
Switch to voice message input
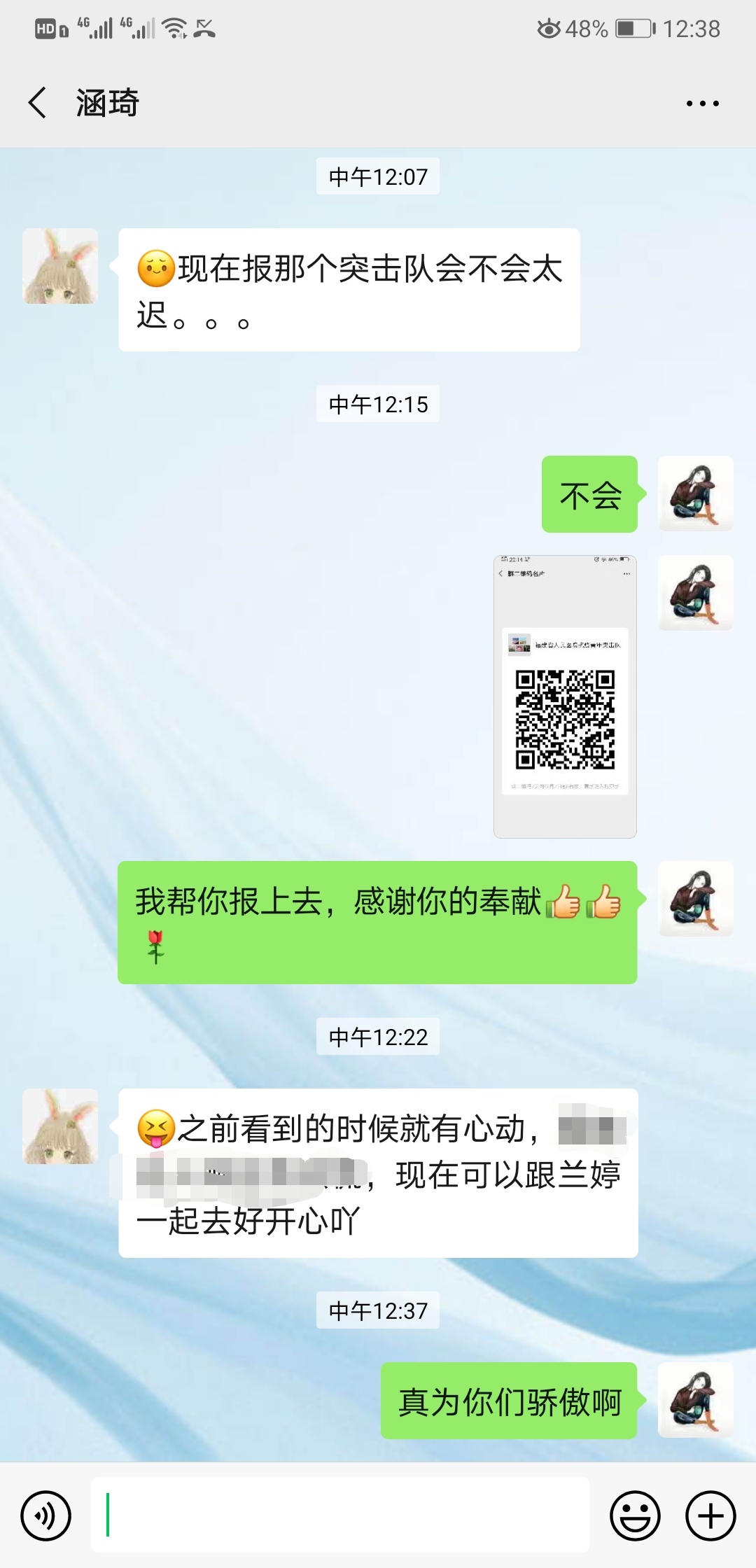(x=46, y=1516)
